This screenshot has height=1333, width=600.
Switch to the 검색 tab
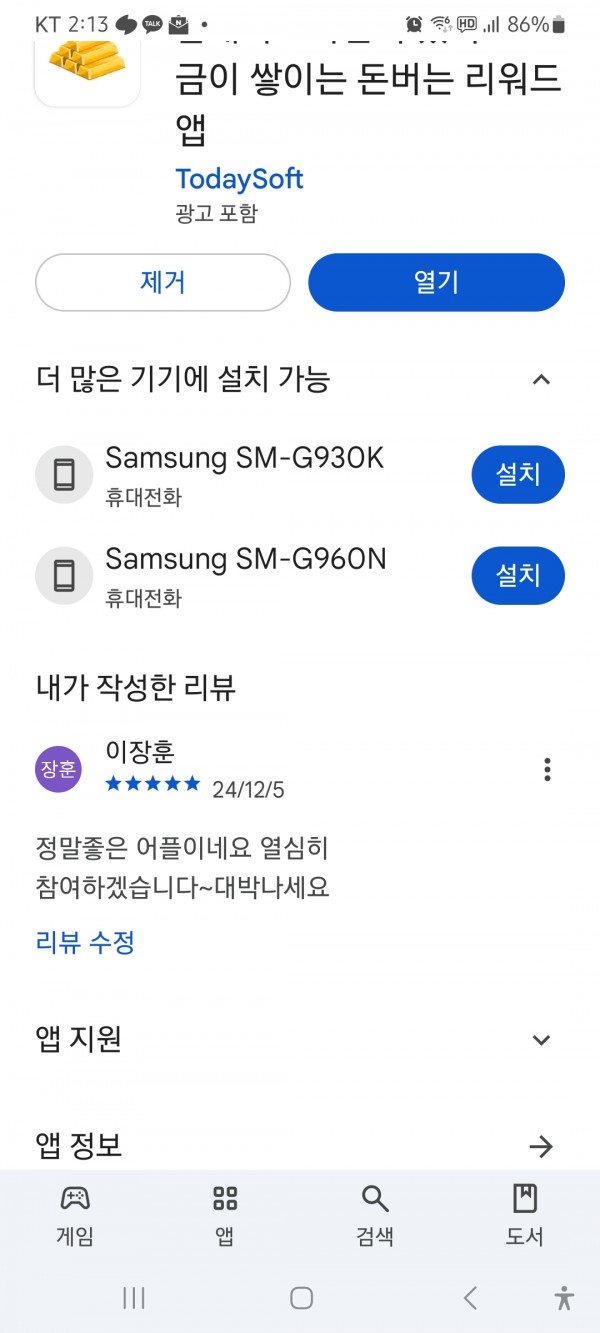375,1215
